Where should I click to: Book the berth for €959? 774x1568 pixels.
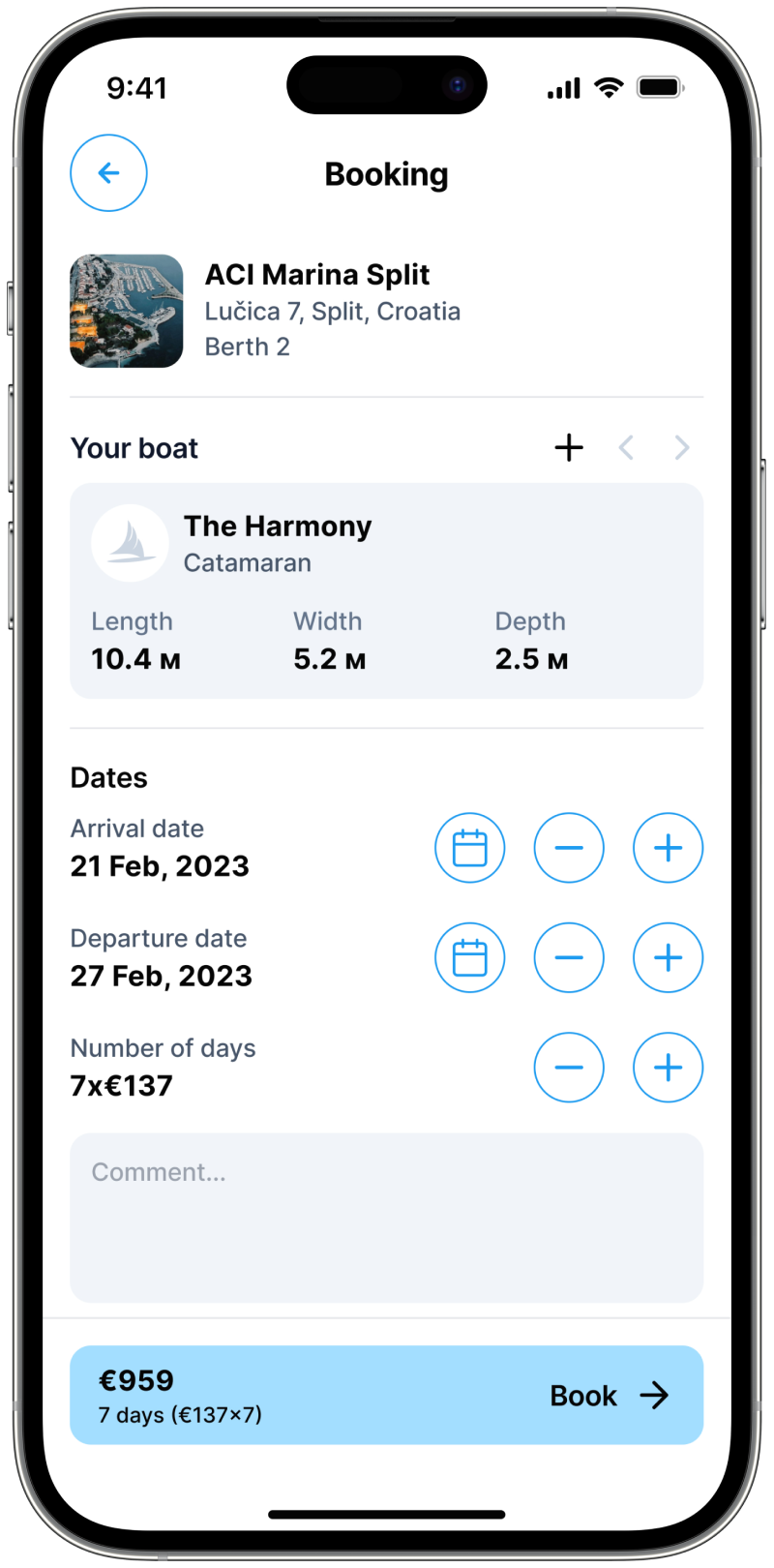[386, 1395]
